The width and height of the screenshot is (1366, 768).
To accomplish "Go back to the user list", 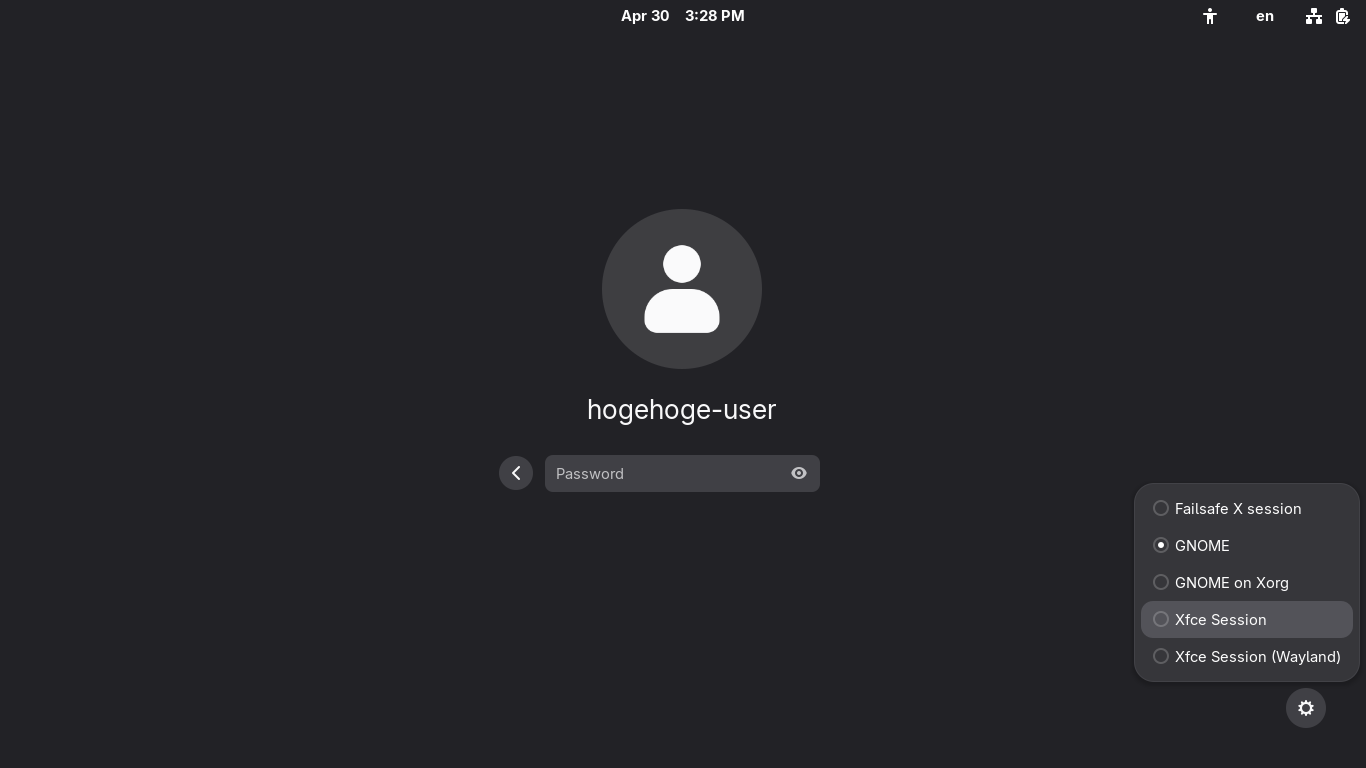I will click(x=516, y=473).
